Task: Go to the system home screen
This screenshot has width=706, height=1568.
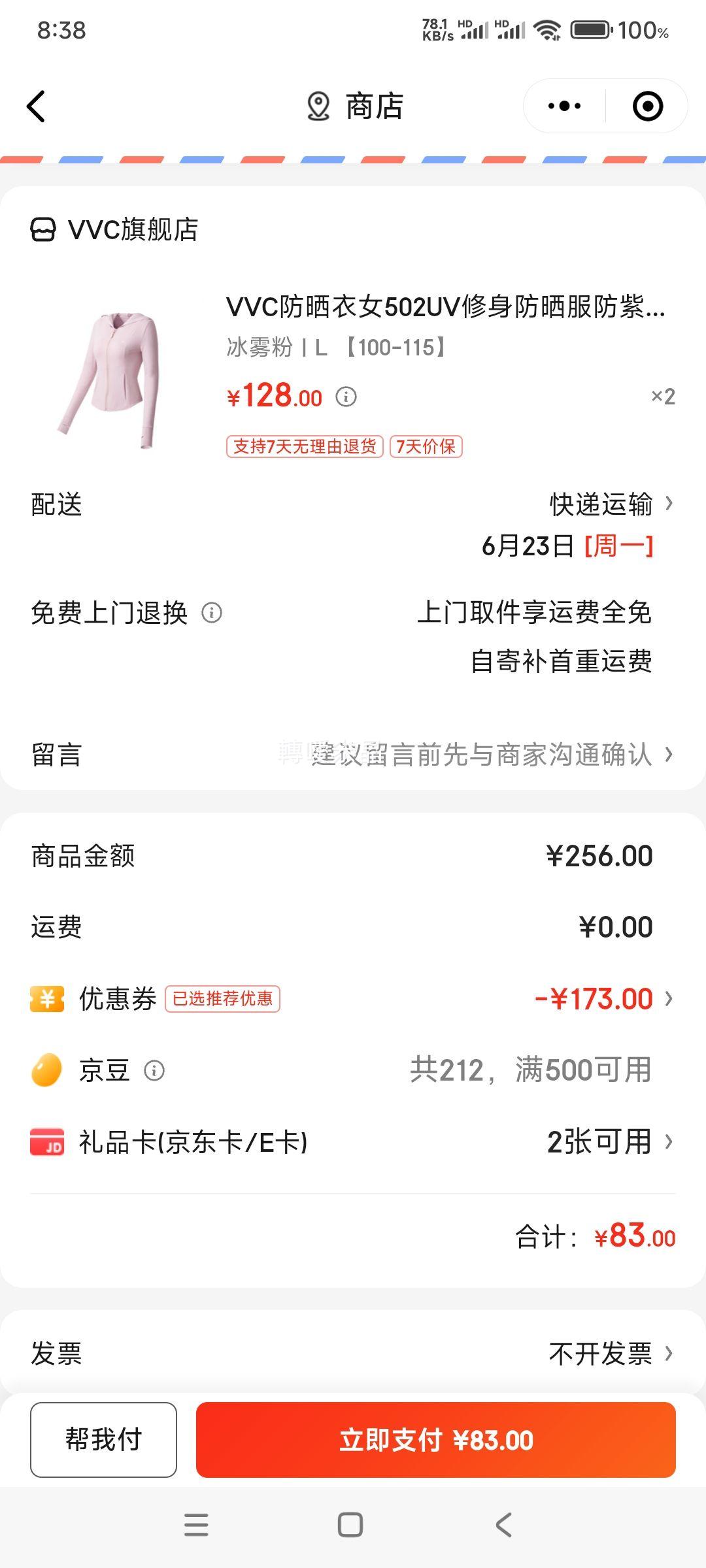Action: tap(350, 1525)
